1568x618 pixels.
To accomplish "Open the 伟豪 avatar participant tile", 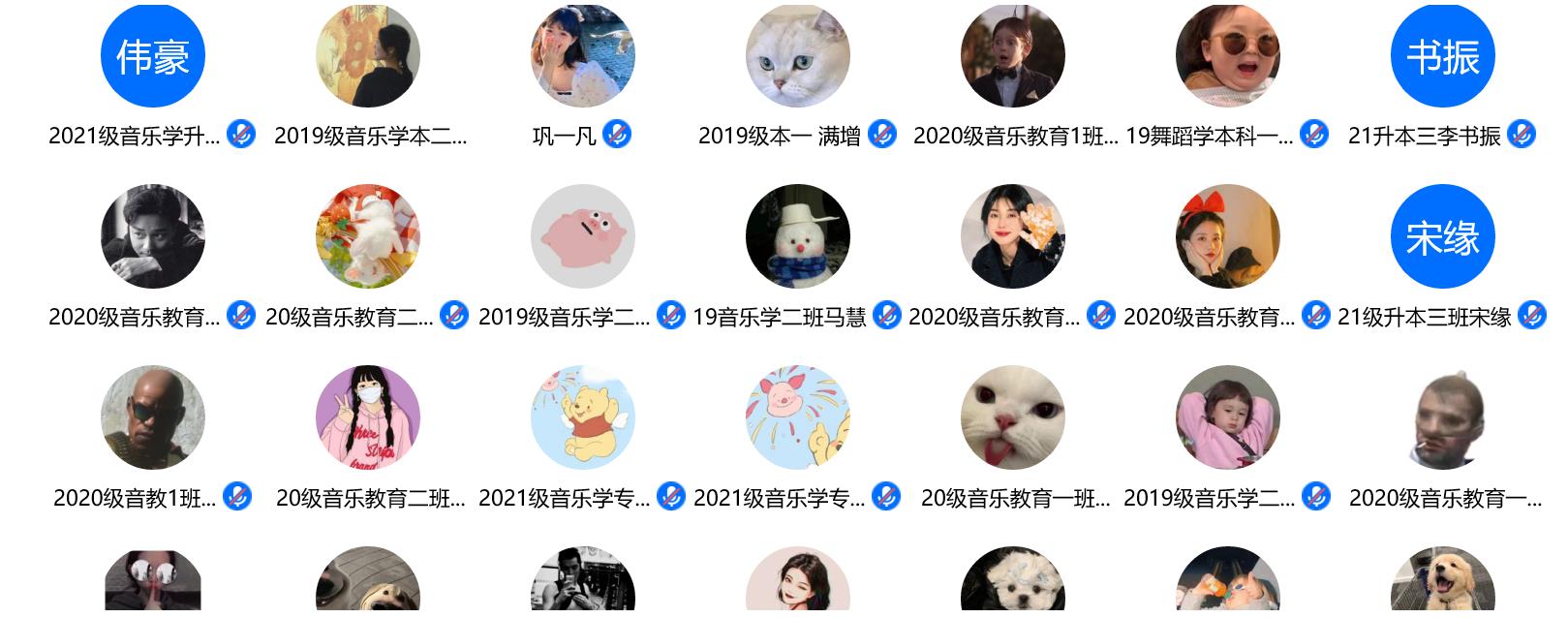I will [x=152, y=56].
